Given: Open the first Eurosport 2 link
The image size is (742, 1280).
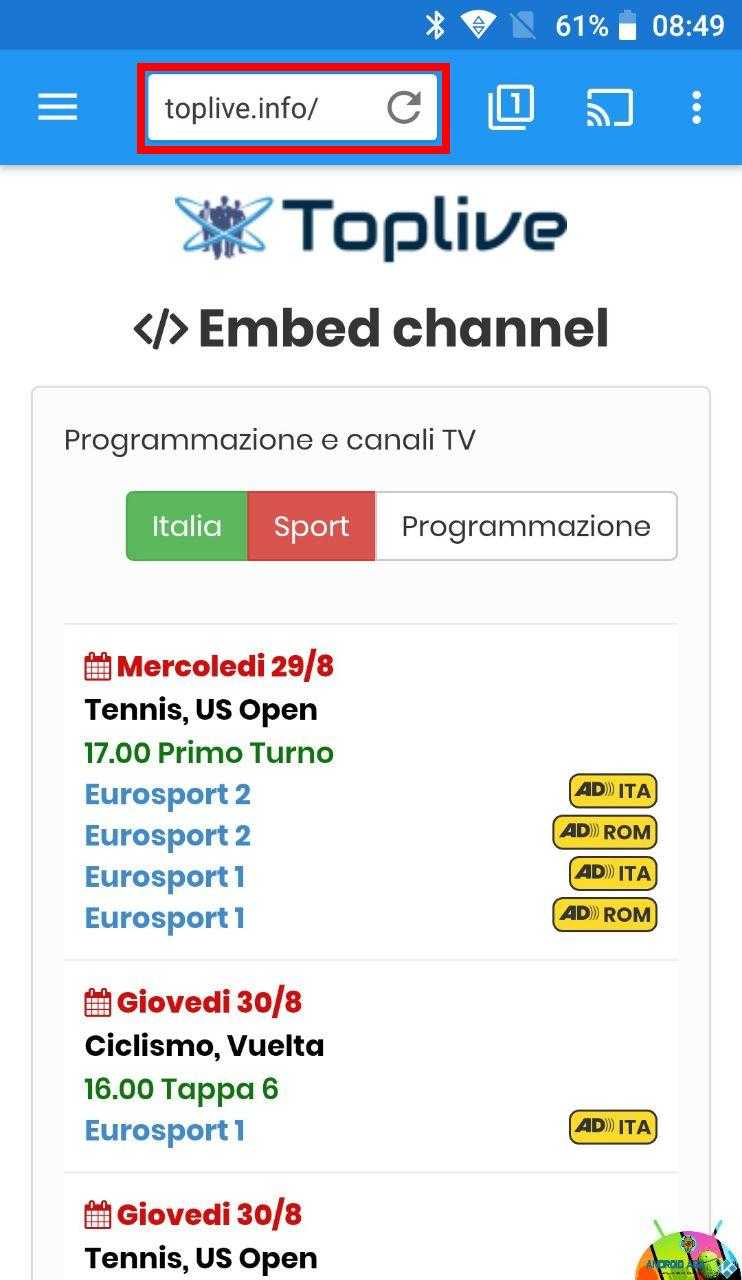Looking at the screenshot, I should 167,794.
